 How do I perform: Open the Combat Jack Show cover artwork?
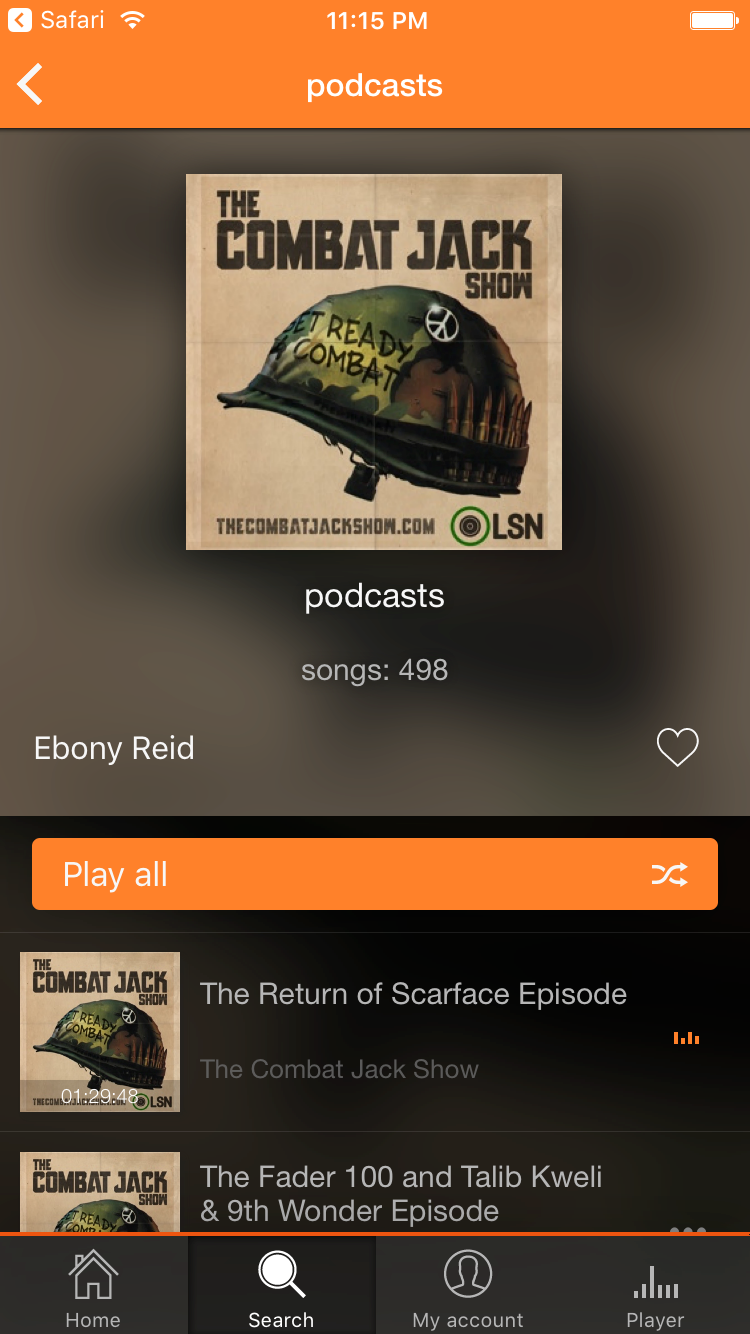(x=374, y=361)
